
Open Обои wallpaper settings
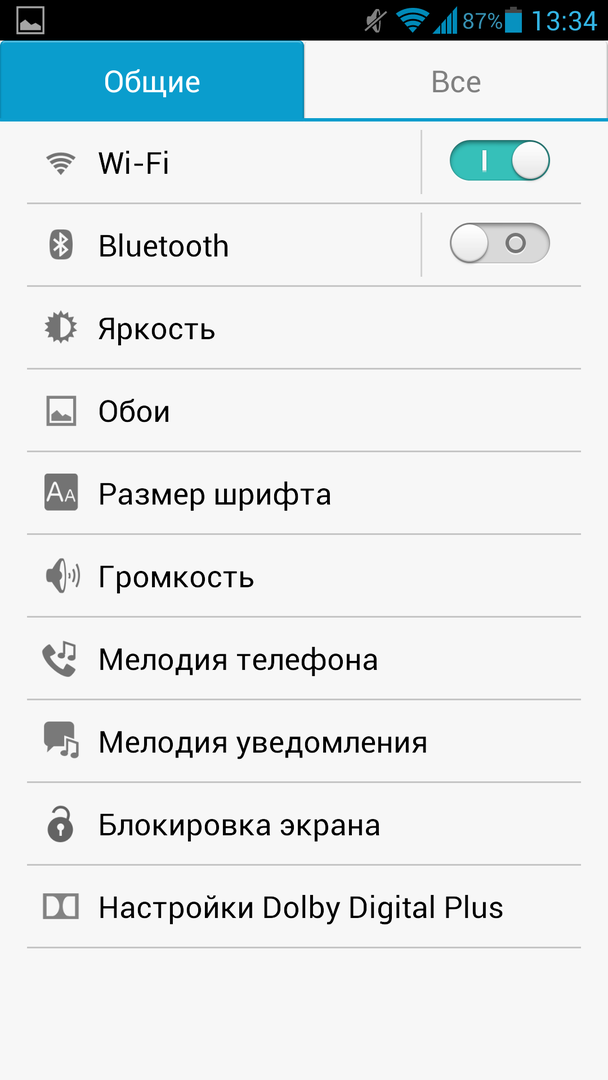[300, 411]
